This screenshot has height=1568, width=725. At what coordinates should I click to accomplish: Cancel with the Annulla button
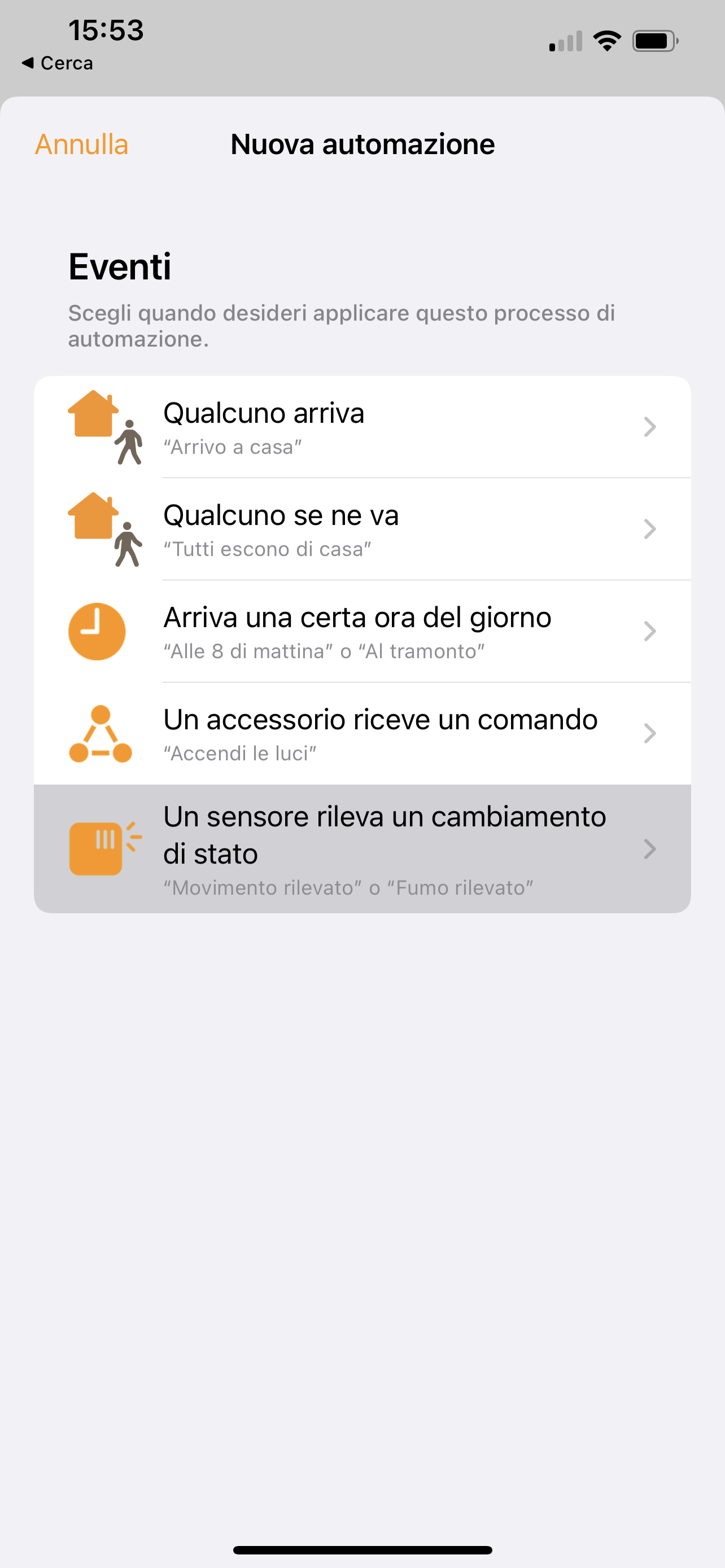click(x=81, y=145)
